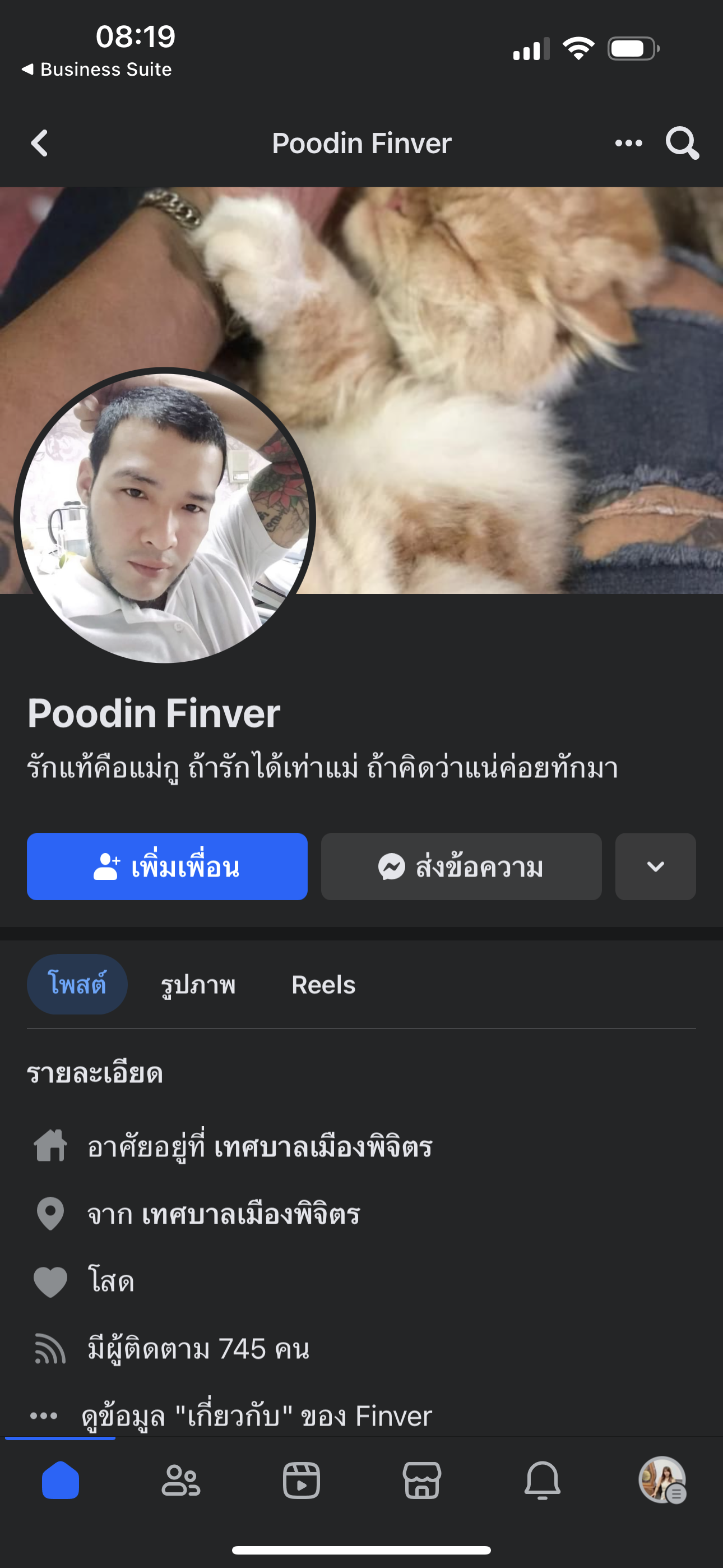The height and width of the screenshot is (1568, 723).
Task: Open profile search magnifier
Action: [682, 144]
